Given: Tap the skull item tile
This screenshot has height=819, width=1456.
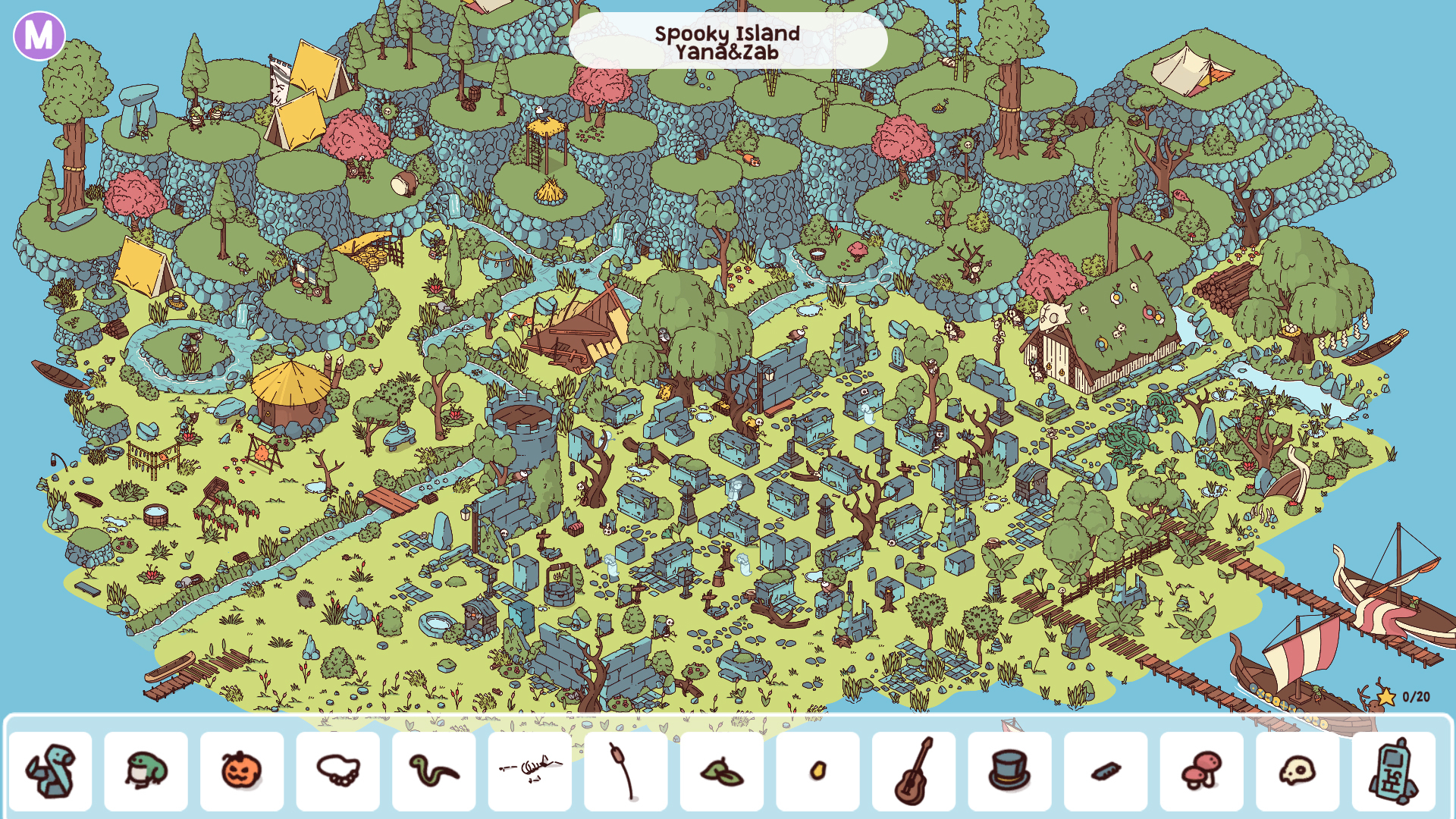Looking at the screenshot, I should (x=1298, y=771).
